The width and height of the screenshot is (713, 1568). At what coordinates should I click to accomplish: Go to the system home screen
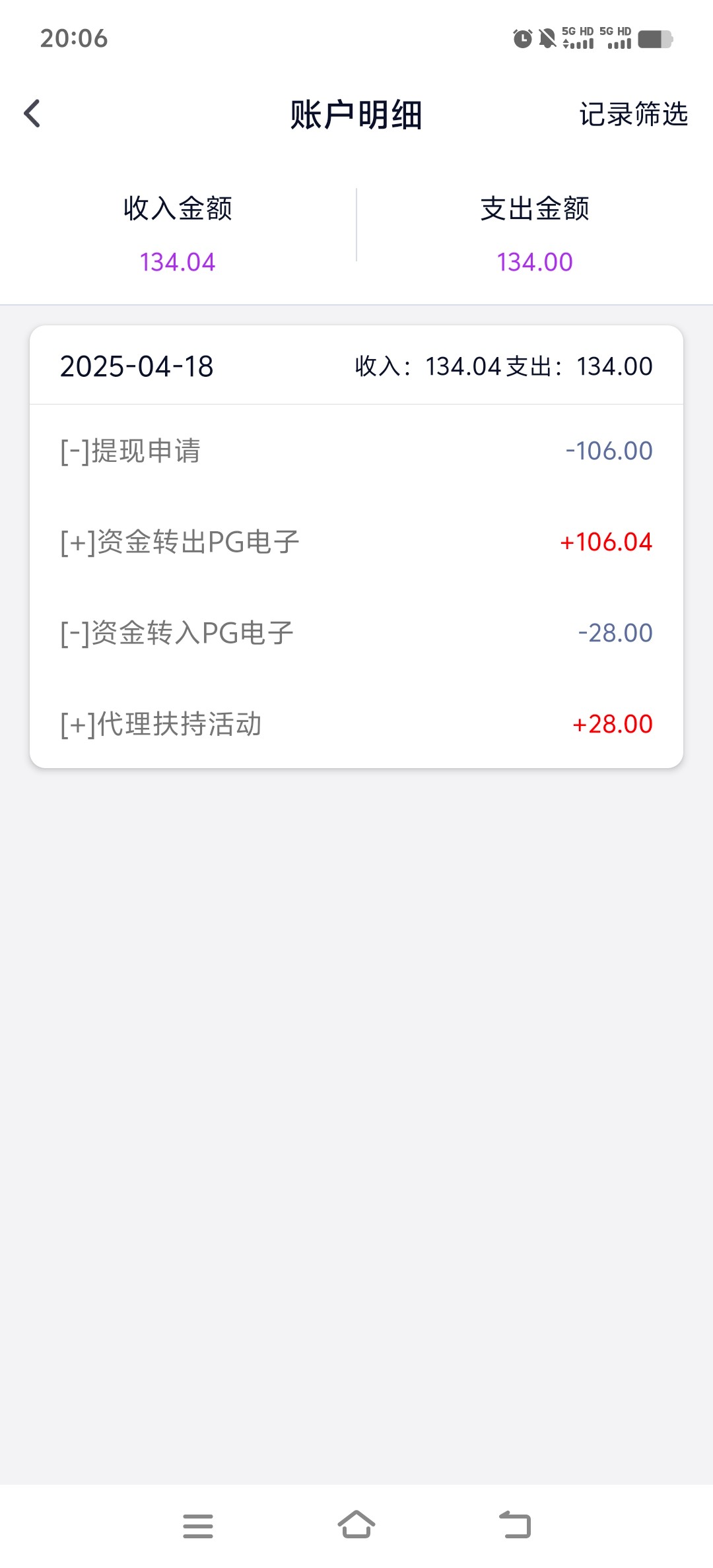tap(356, 1525)
